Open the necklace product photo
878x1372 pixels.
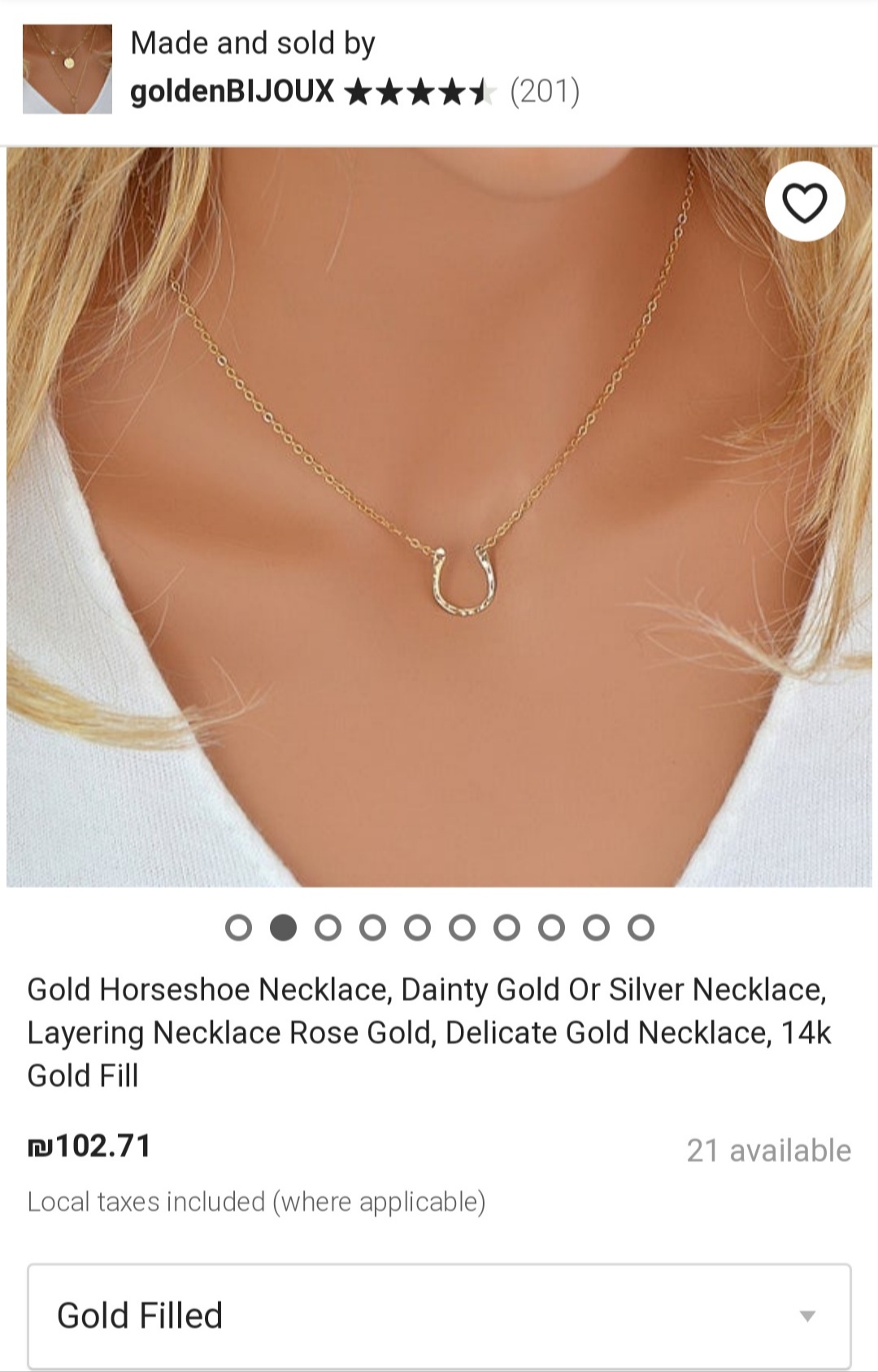(x=439, y=516)
